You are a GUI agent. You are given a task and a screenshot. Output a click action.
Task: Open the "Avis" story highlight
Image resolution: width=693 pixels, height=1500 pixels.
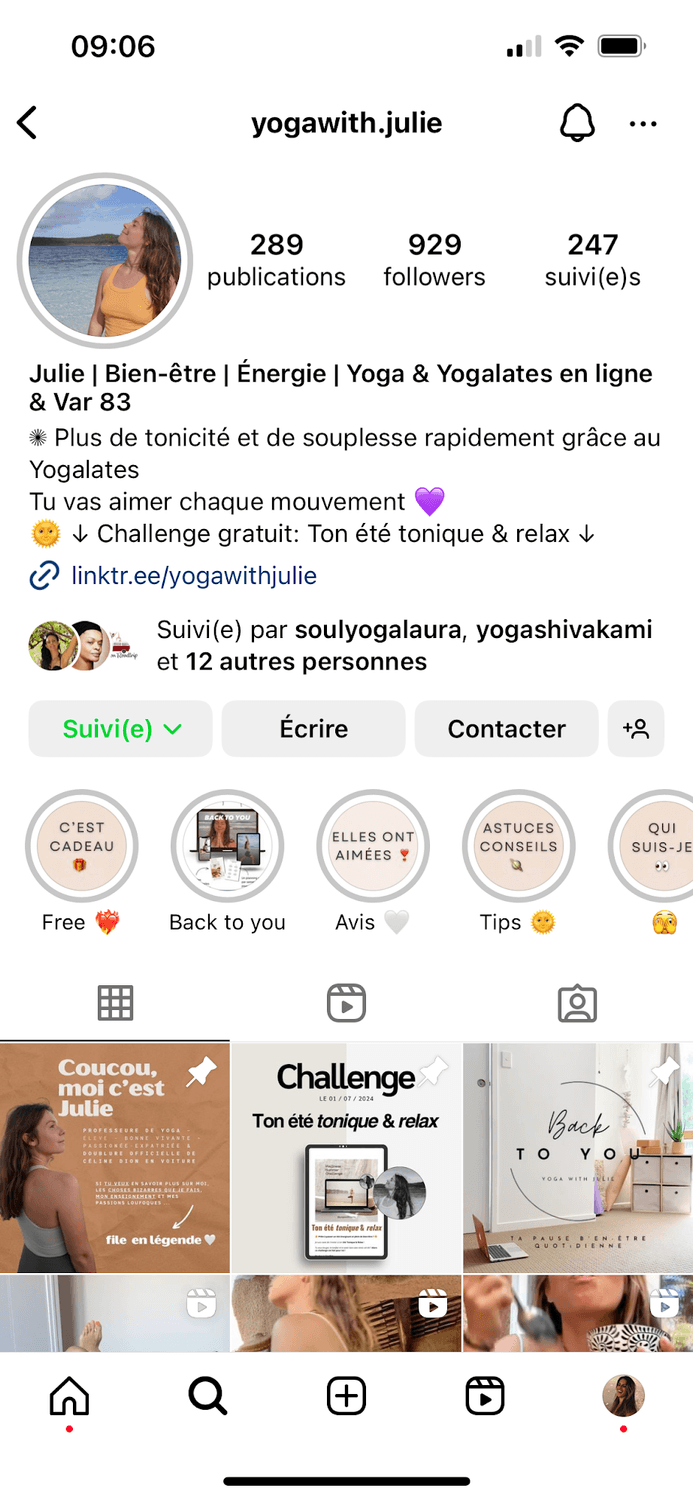click(373, 847)
